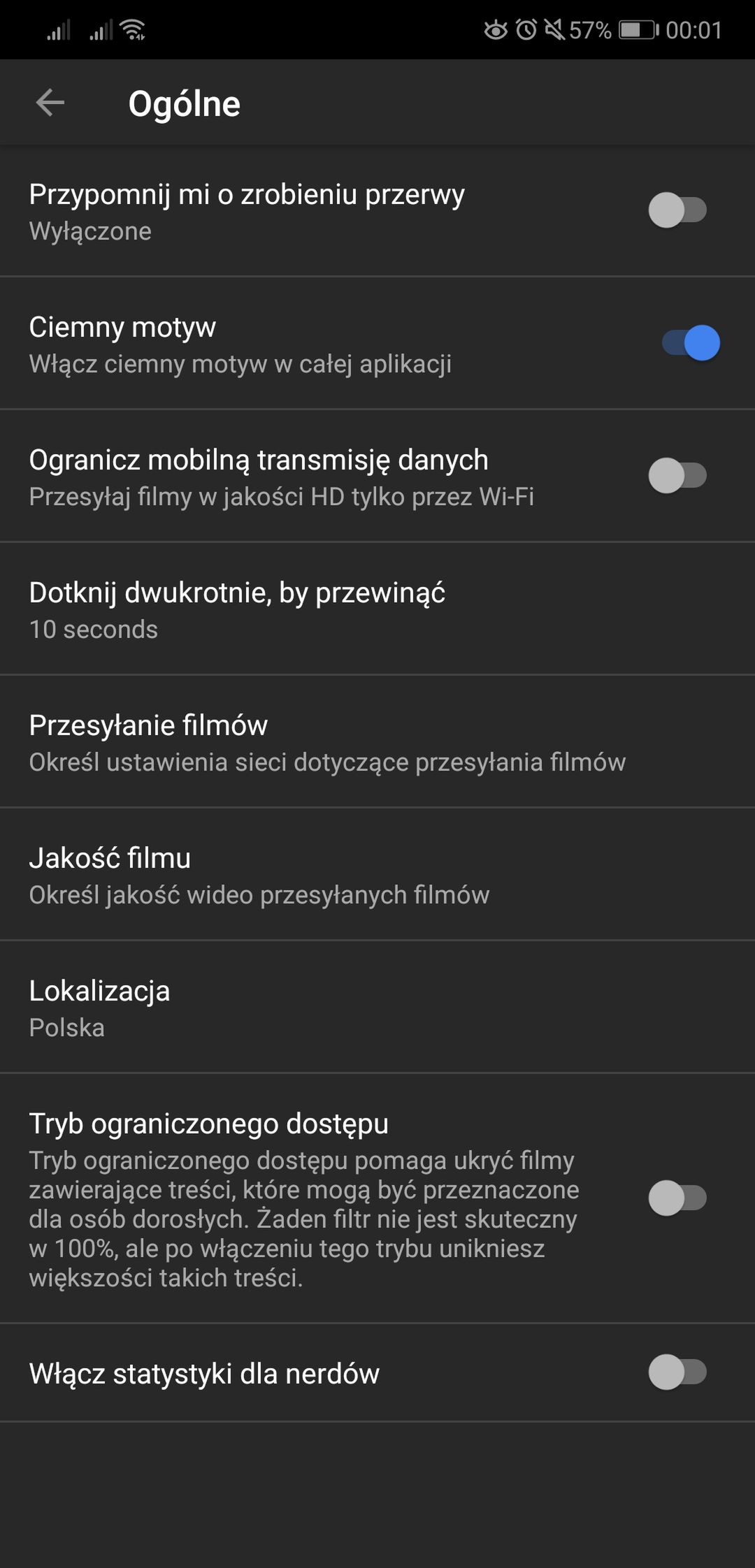Open Lokalizacja setting showing Polska
Screen dimensions: 755x1568
pos(377,1007)
